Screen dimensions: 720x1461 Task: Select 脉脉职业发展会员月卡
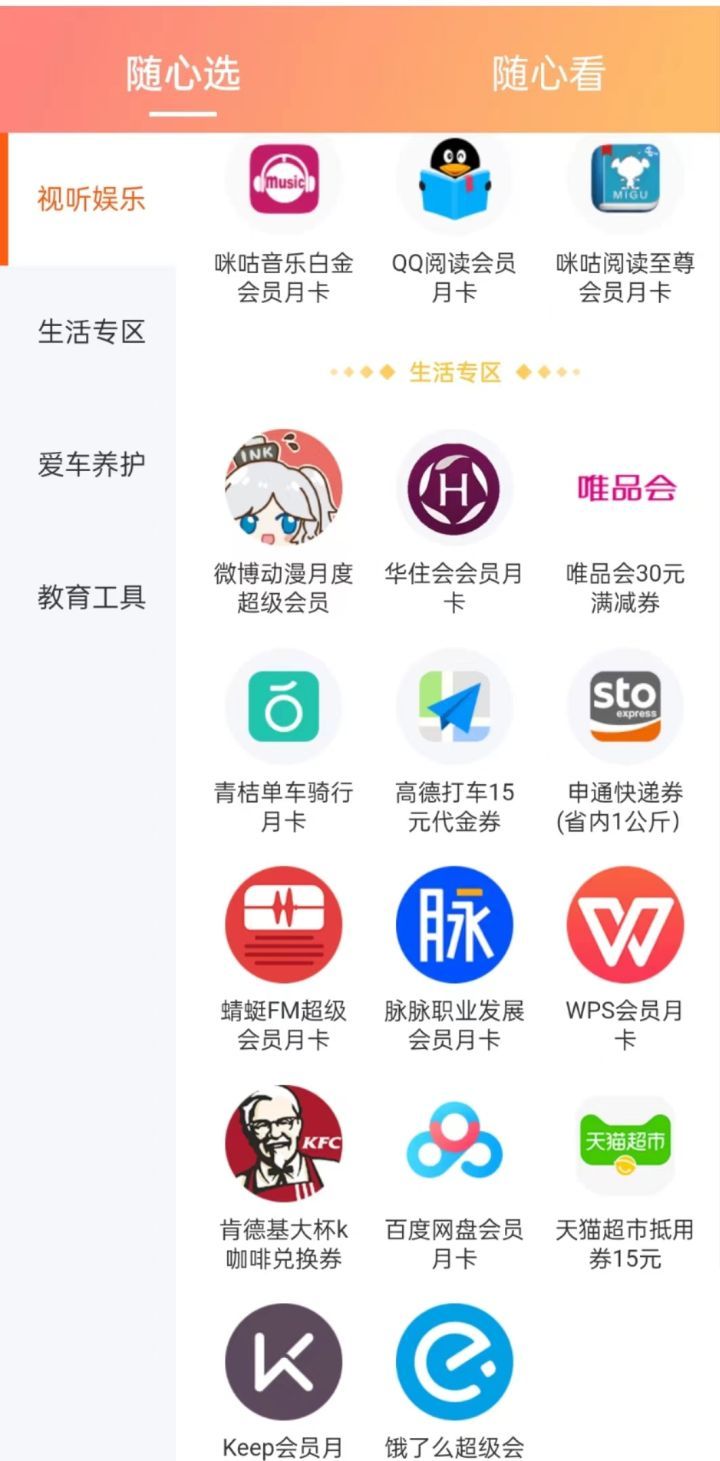[454, 924]
